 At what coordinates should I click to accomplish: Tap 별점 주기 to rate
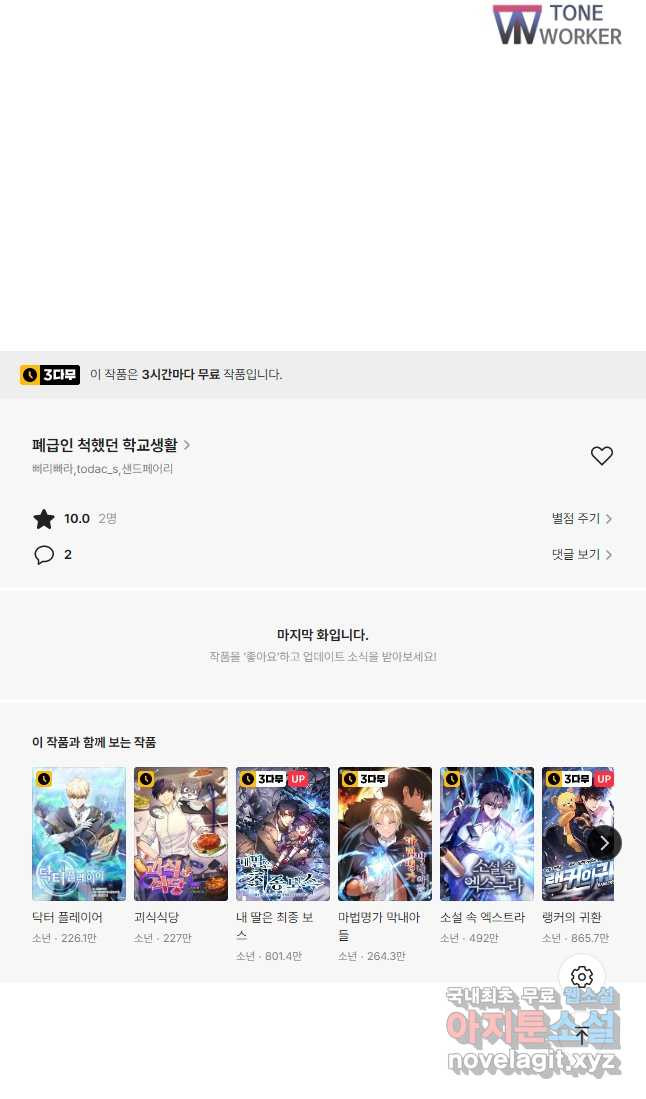[x=581, y=519]
